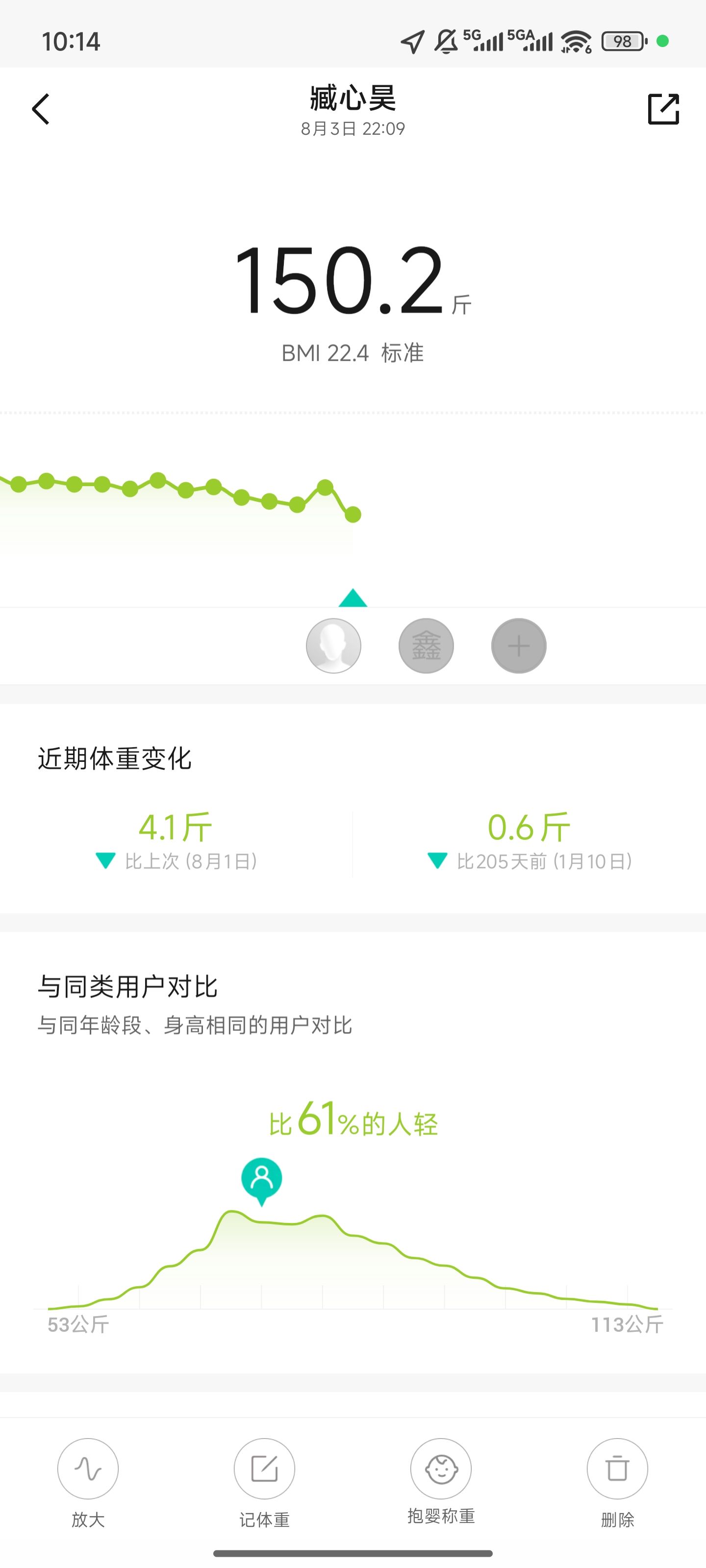Add a new user with the plus button
Viewport: 706px width, 1568px height.
pyautogui.click(x=518, y=646)
